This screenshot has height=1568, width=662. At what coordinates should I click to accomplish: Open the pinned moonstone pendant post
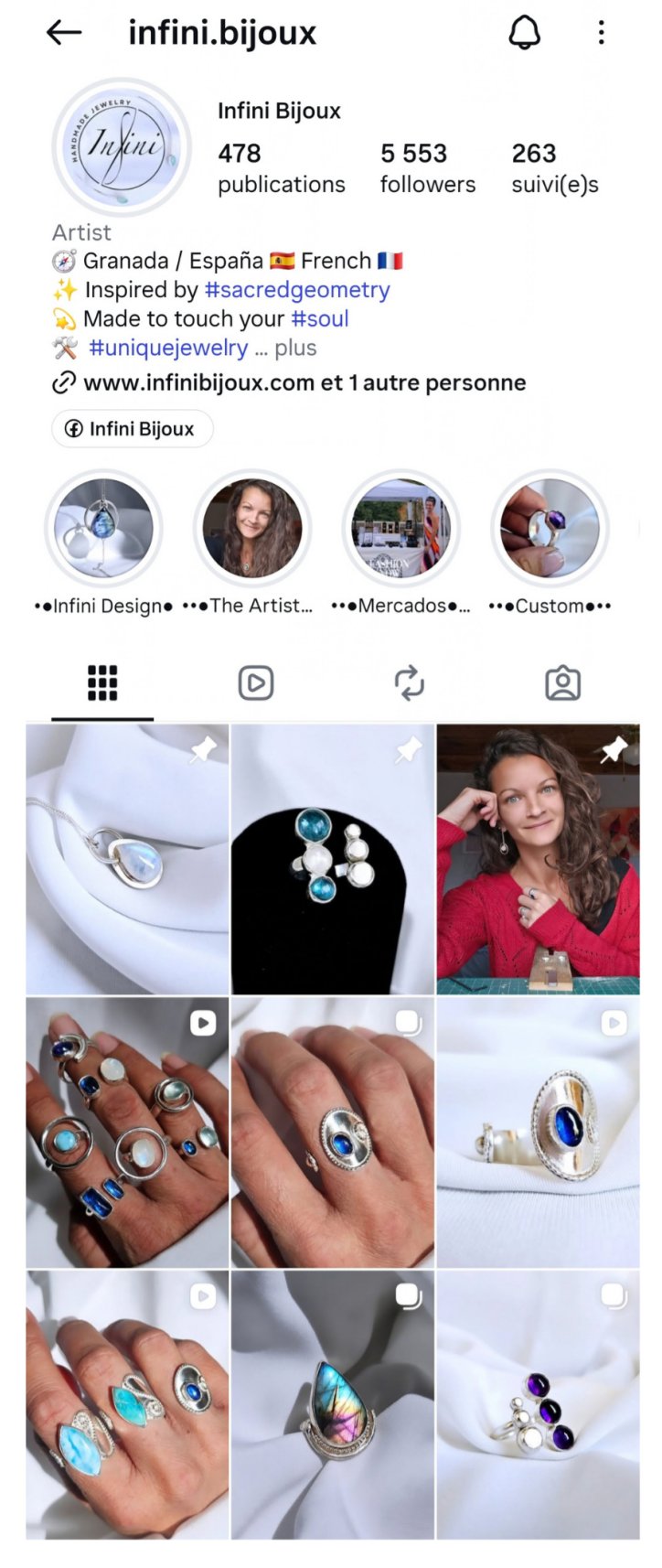(127, 859)
